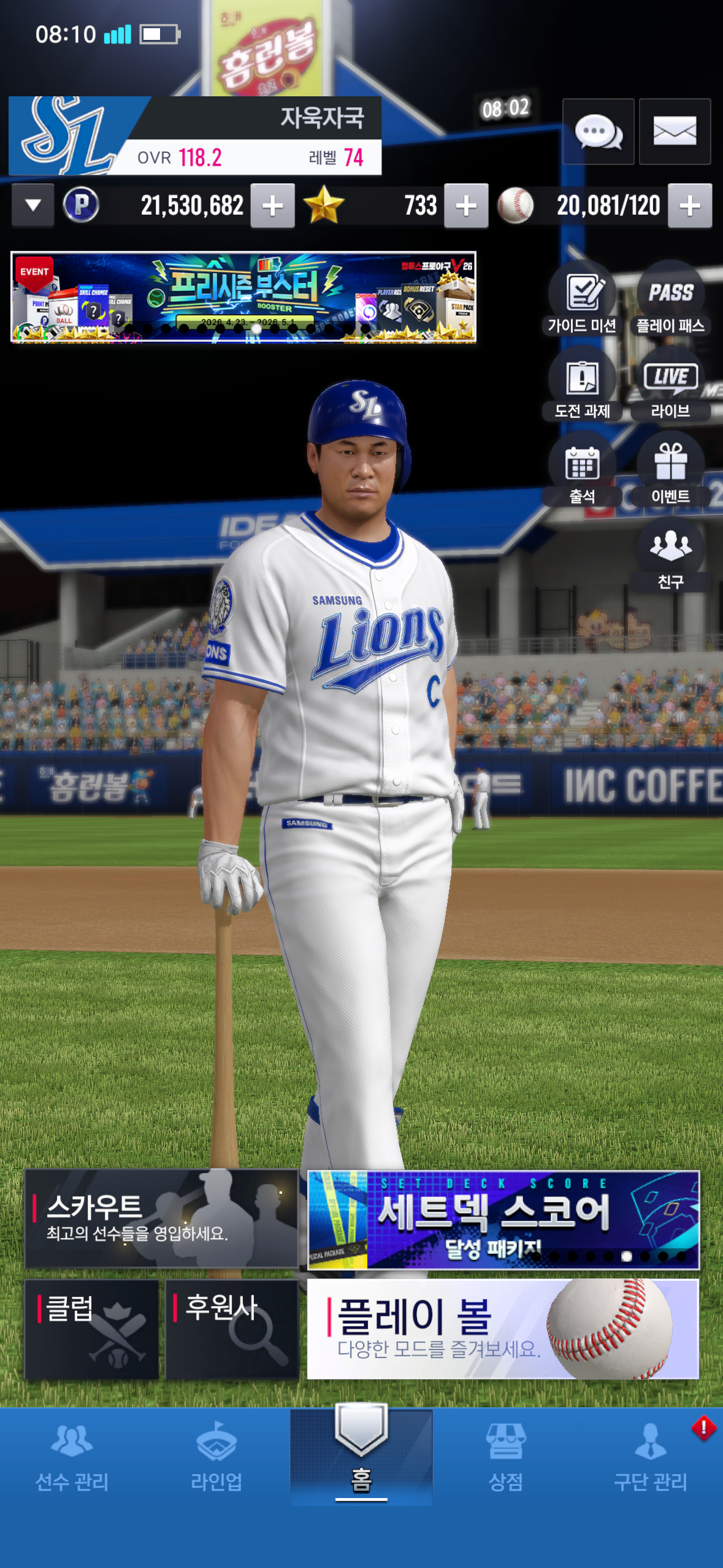The width and height of the screenshot is (723, 1568).
Task: Add play balls with the plus button
Action: click(690, 206)
